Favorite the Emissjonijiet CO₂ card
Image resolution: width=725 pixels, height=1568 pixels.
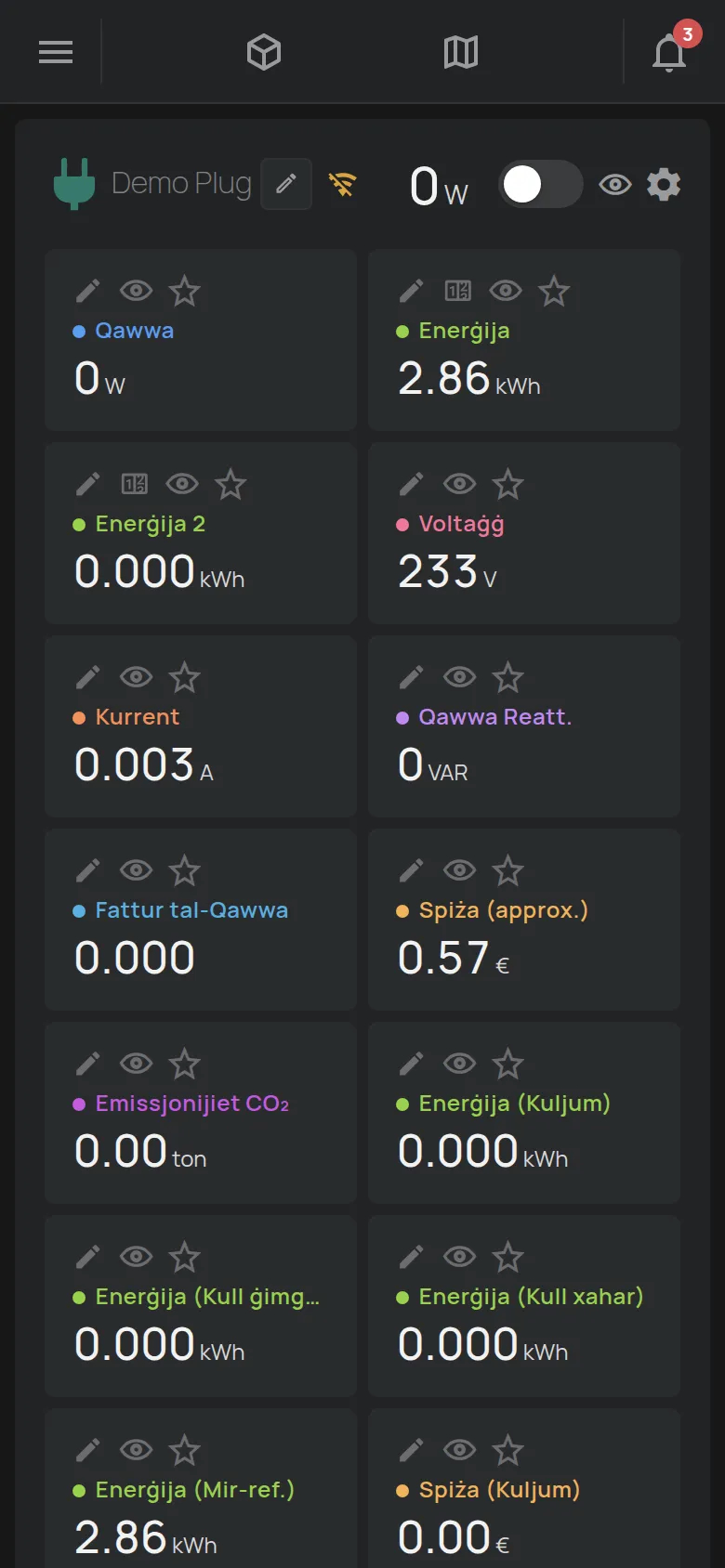(x=184, y=1065)
